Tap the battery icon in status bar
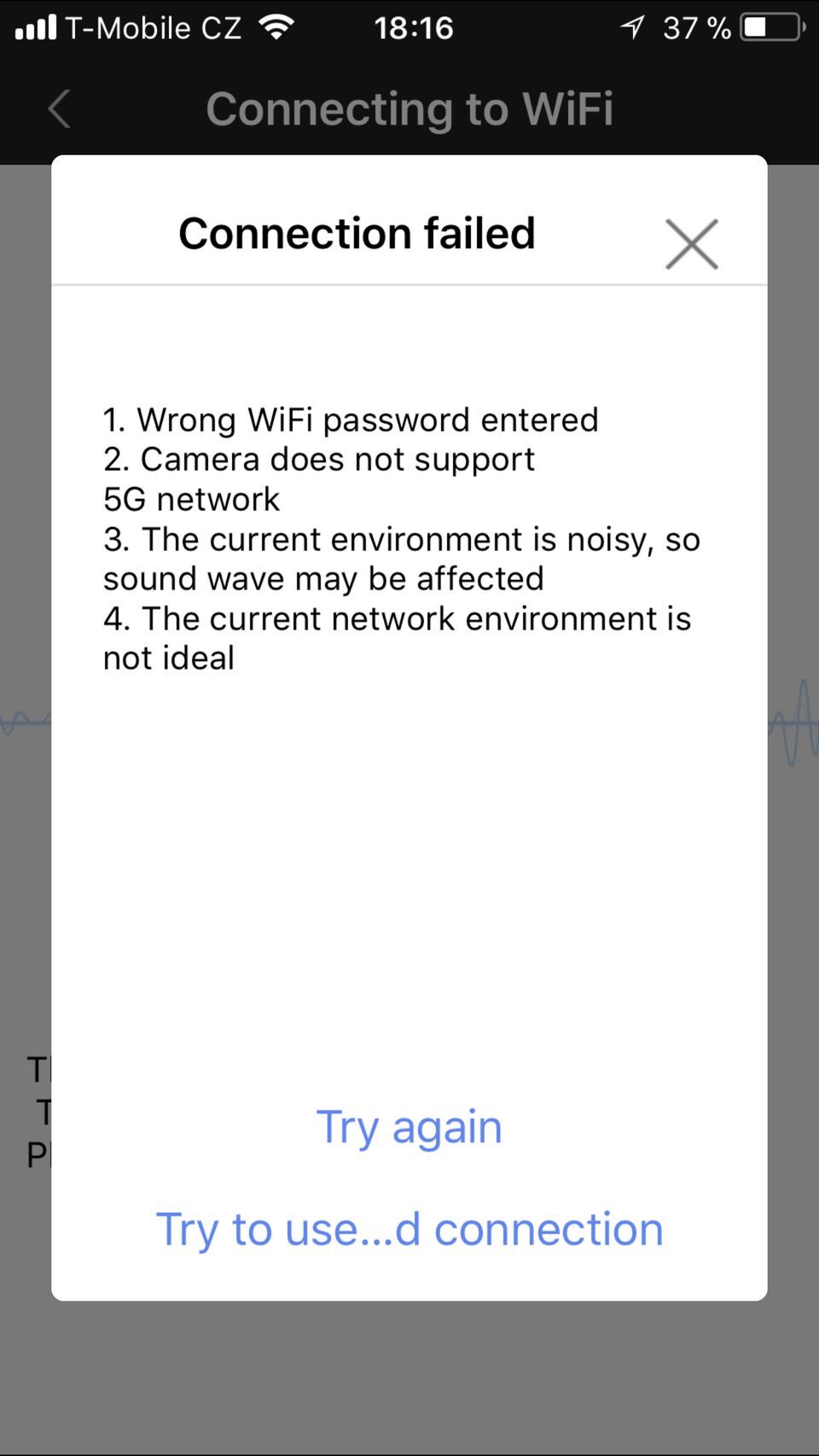Viewport: 819px width, 1456px height. coord(766,26)
